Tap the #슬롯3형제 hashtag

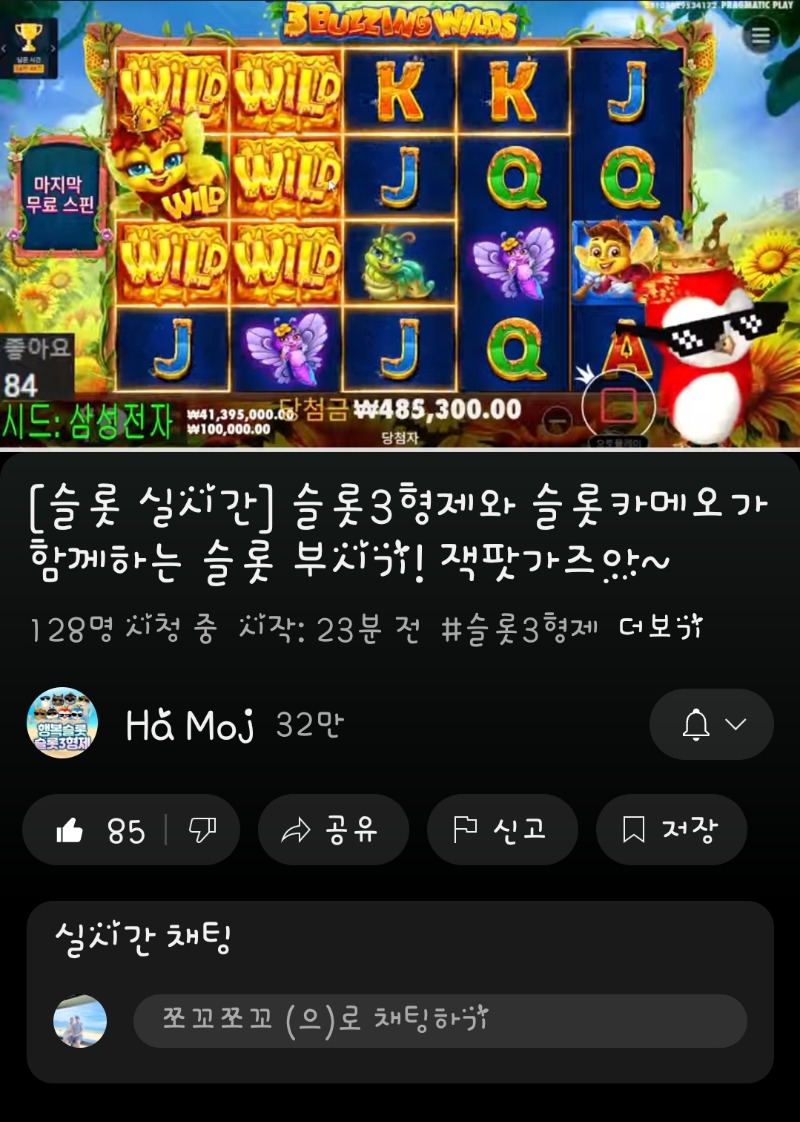(x=519, y=630)
